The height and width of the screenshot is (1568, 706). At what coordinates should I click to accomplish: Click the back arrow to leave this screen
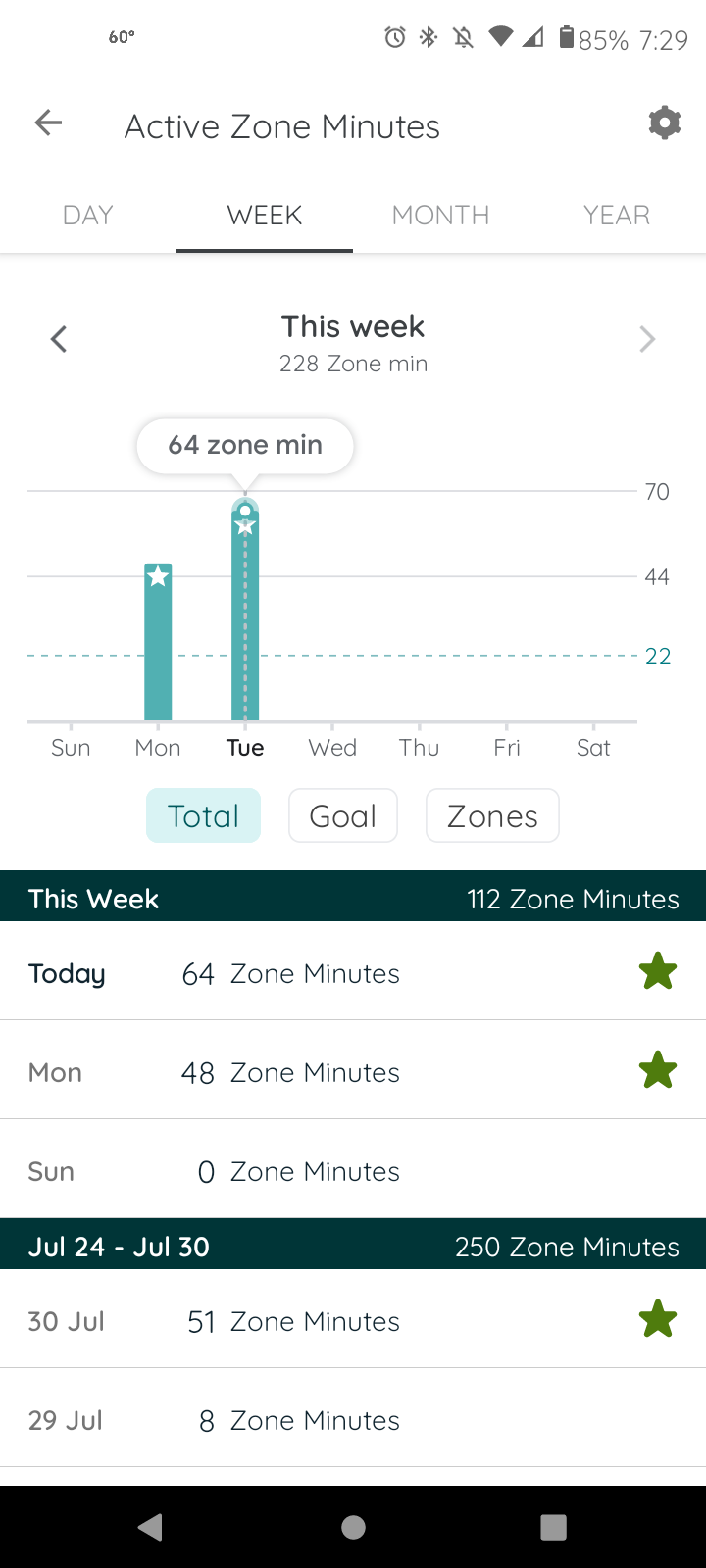click(47, 122)
